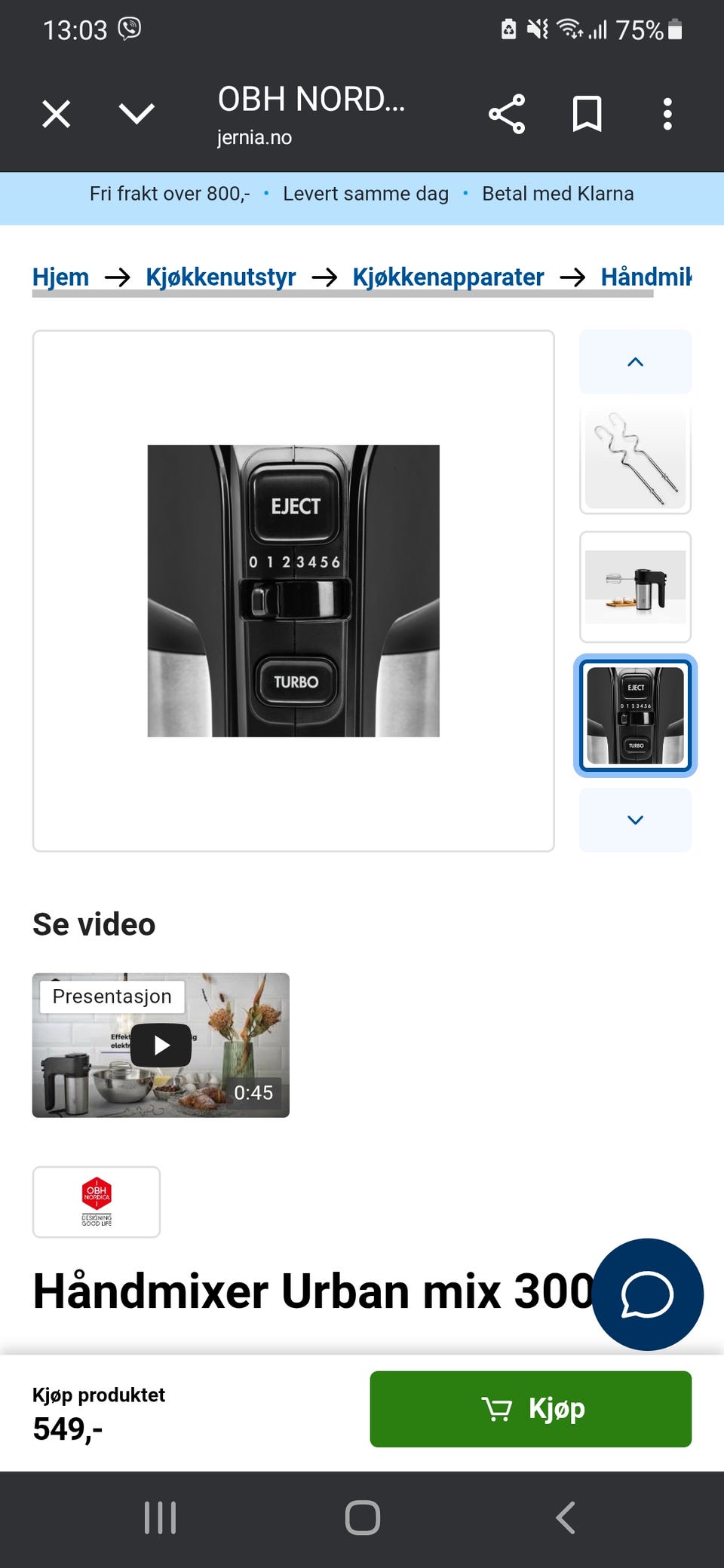This screenshot has width=724, height=1568.
Task: View the mixer on counter image
Action: pos(635,586)
